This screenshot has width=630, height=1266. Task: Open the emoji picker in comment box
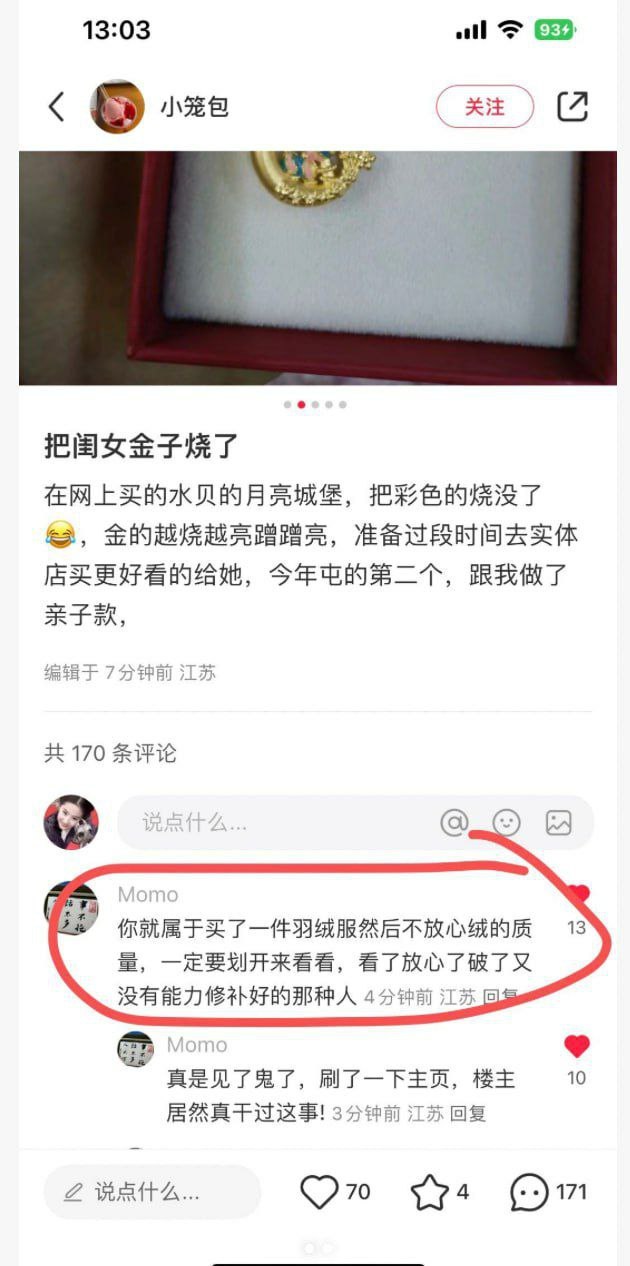507,823
